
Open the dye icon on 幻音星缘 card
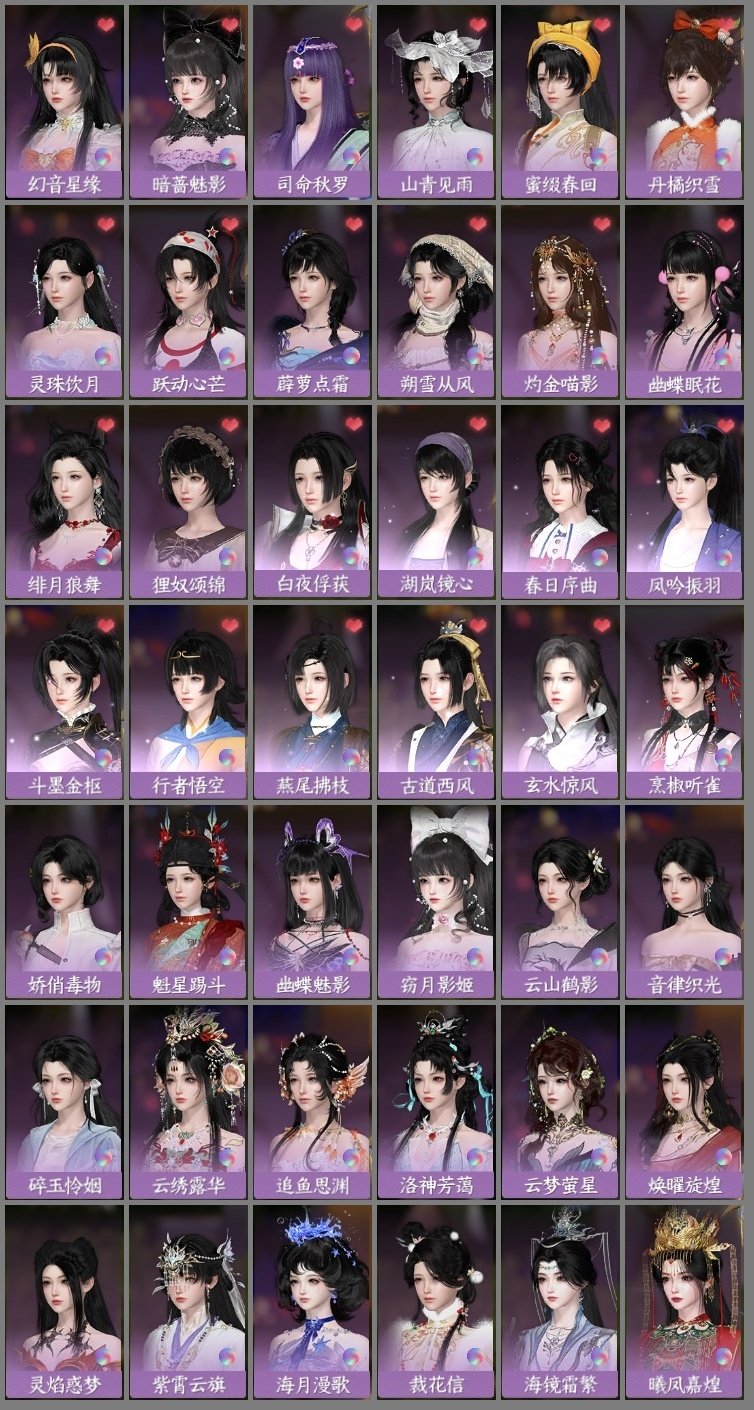[x=104, y=155]
